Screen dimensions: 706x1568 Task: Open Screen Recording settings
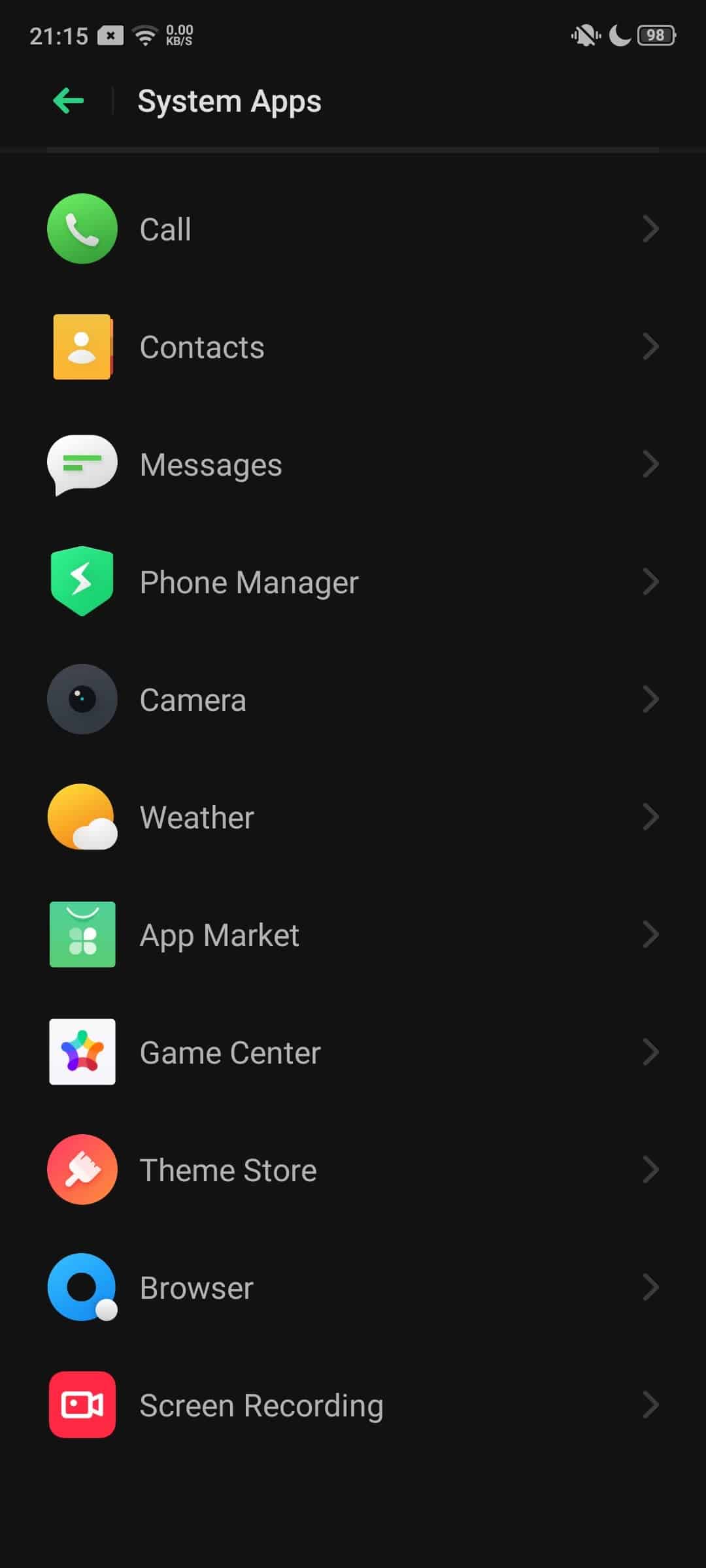353,1405
